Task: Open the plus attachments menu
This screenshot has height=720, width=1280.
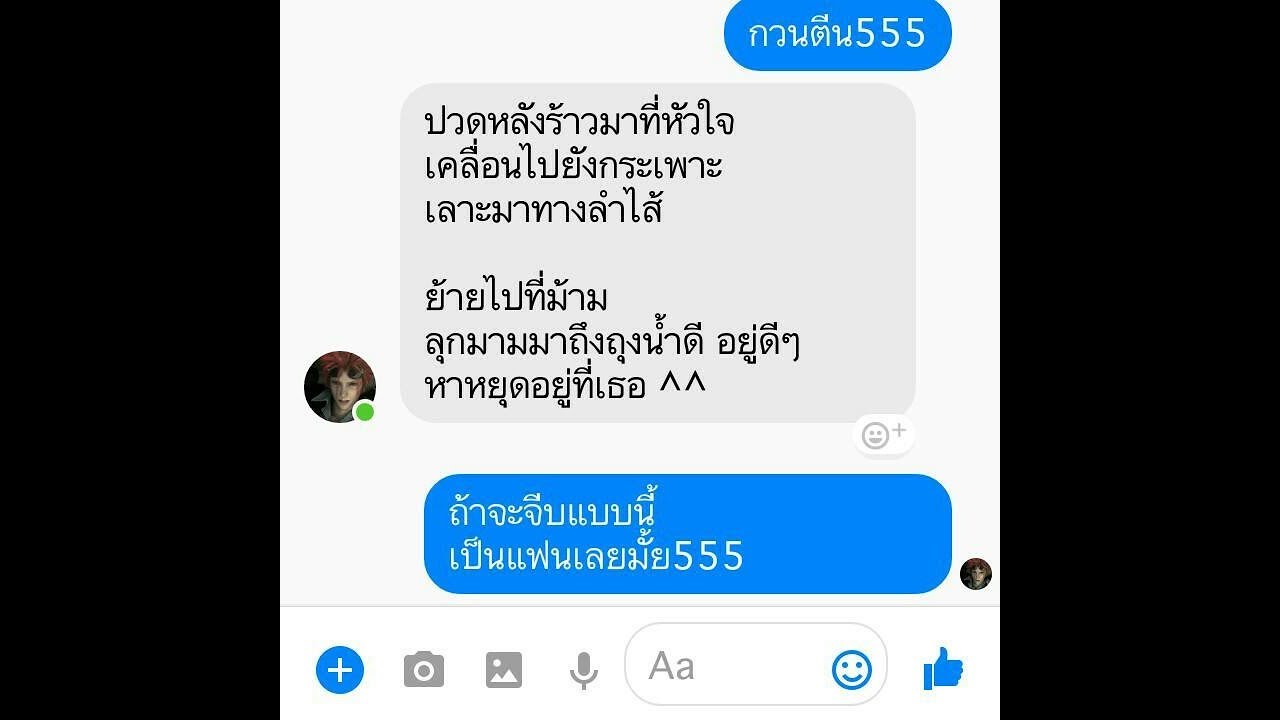Action: pos(340,670)
